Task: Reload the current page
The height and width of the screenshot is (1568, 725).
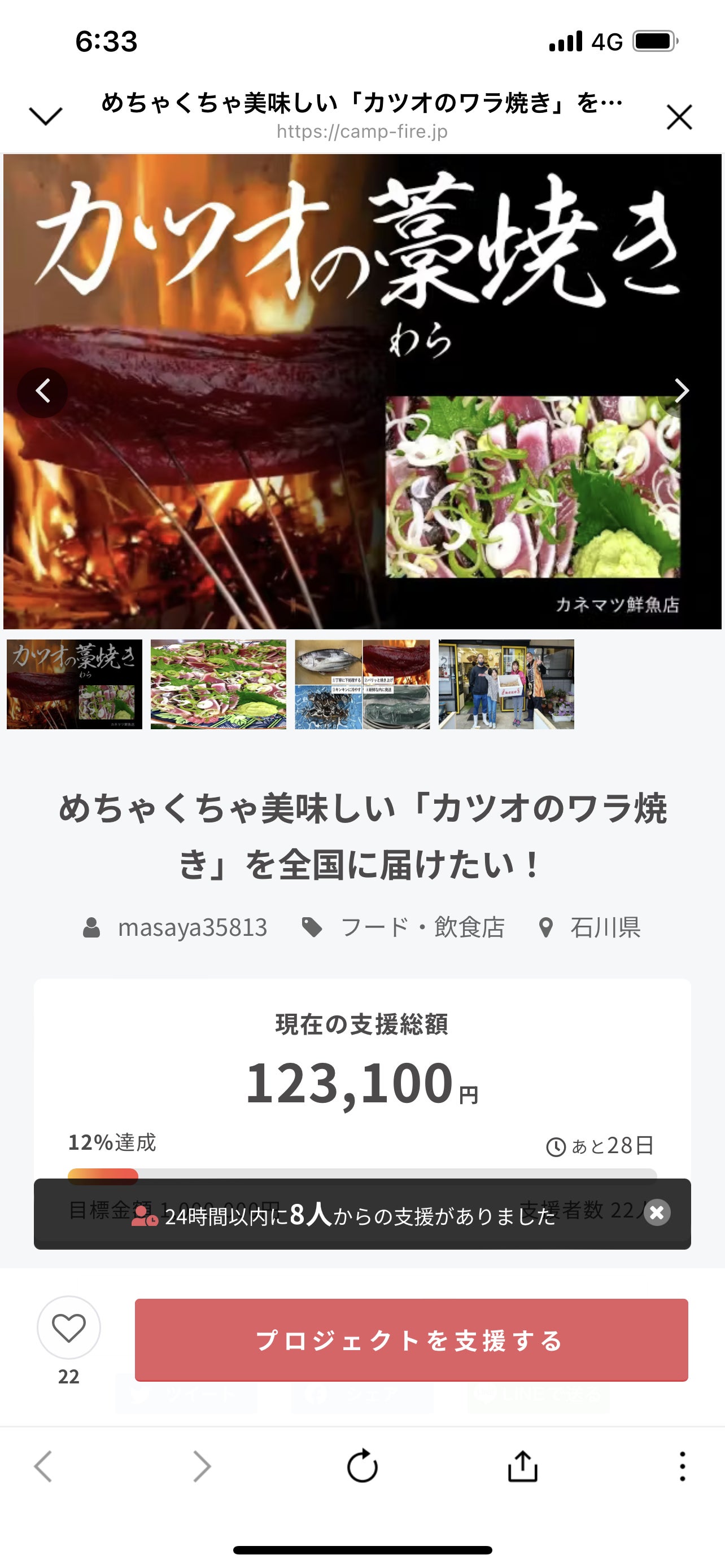Action: (362, 1466)
